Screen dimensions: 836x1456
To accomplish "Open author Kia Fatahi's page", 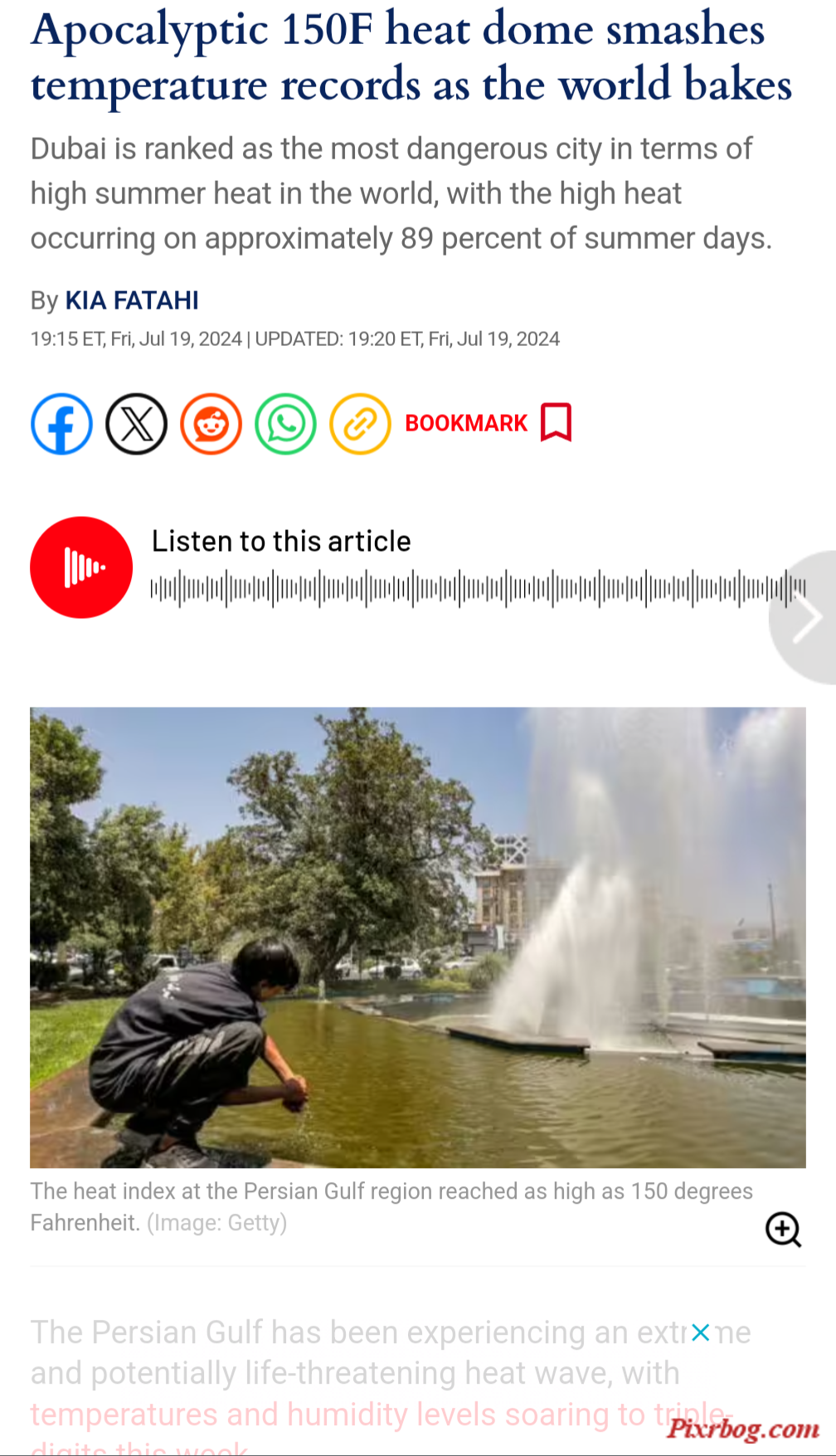I will [132, 300].
